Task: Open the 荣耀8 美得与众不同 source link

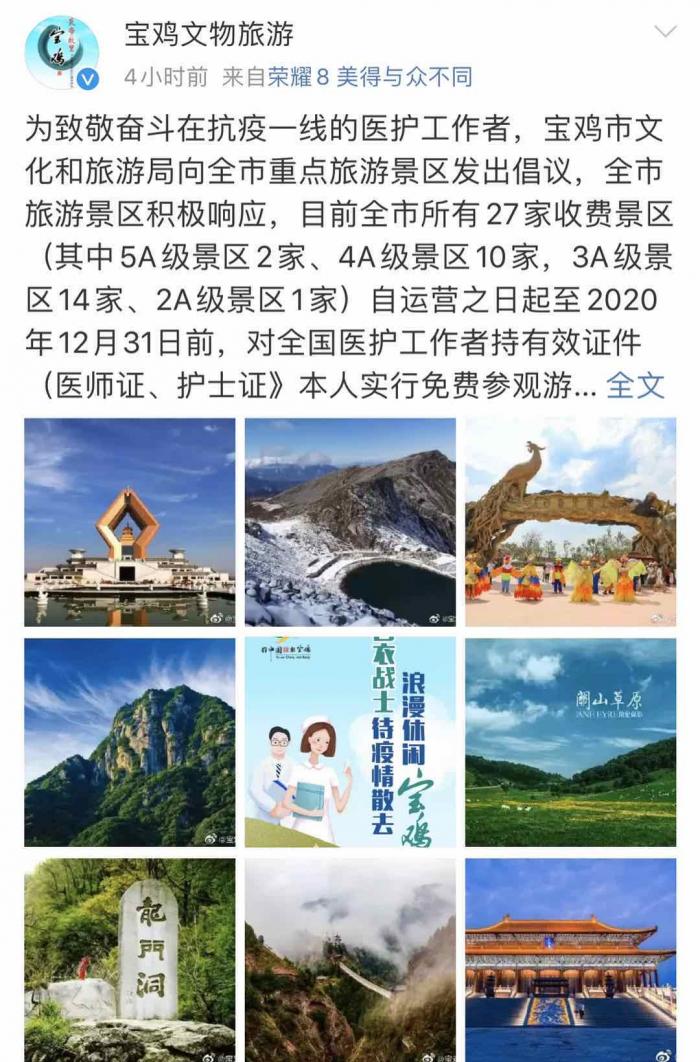Action: click(370, 77)
